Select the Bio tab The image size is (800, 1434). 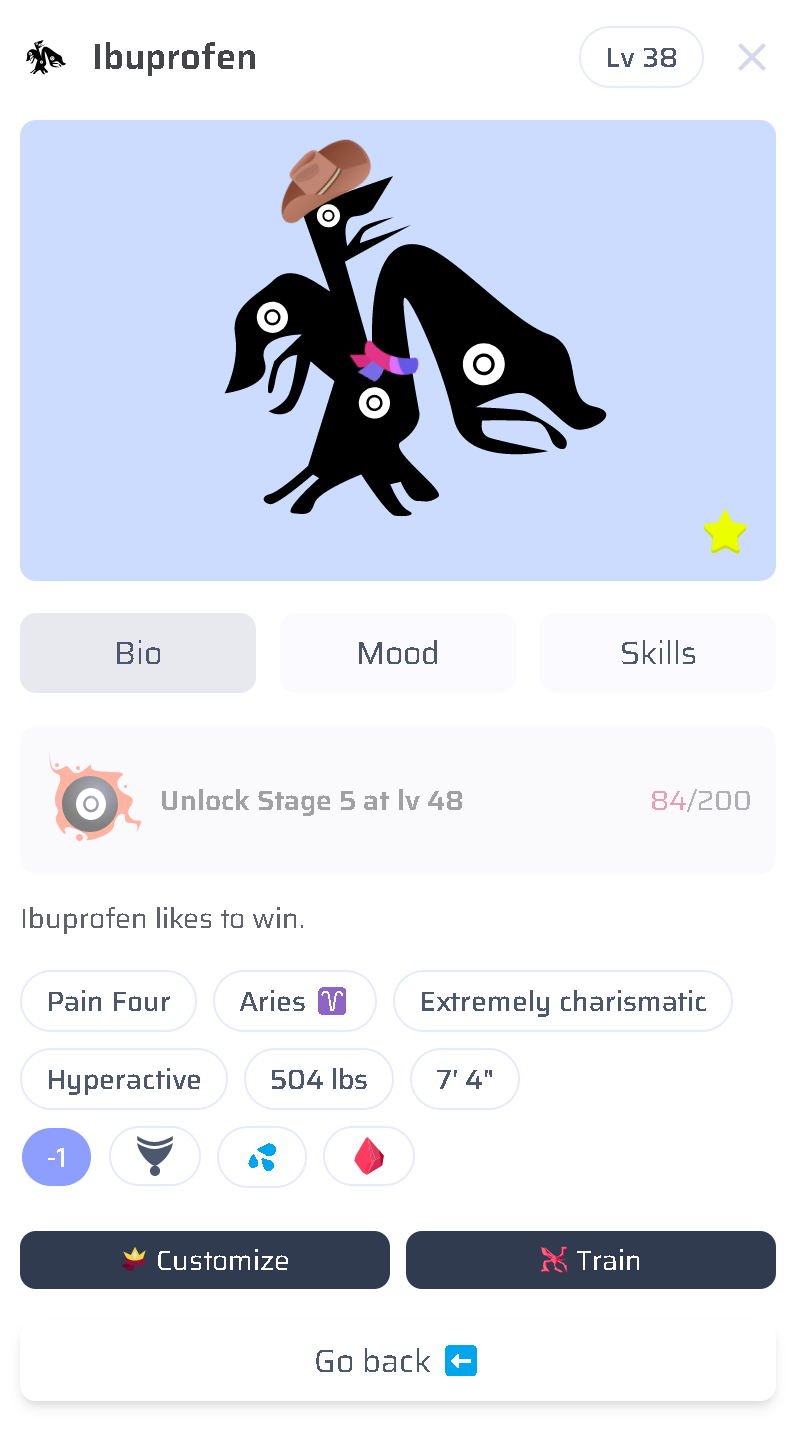(138, 653)
